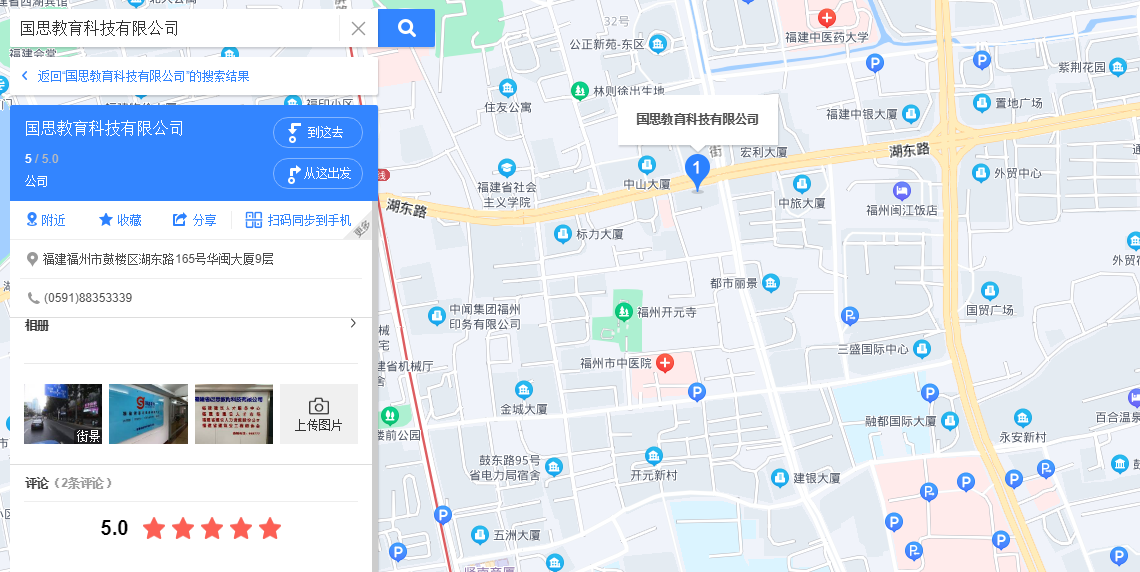The width and height of the screenshot is (1140, 572).
Task: Tap the search box with 国思教育科技有限公司
Action: [175, 28]
